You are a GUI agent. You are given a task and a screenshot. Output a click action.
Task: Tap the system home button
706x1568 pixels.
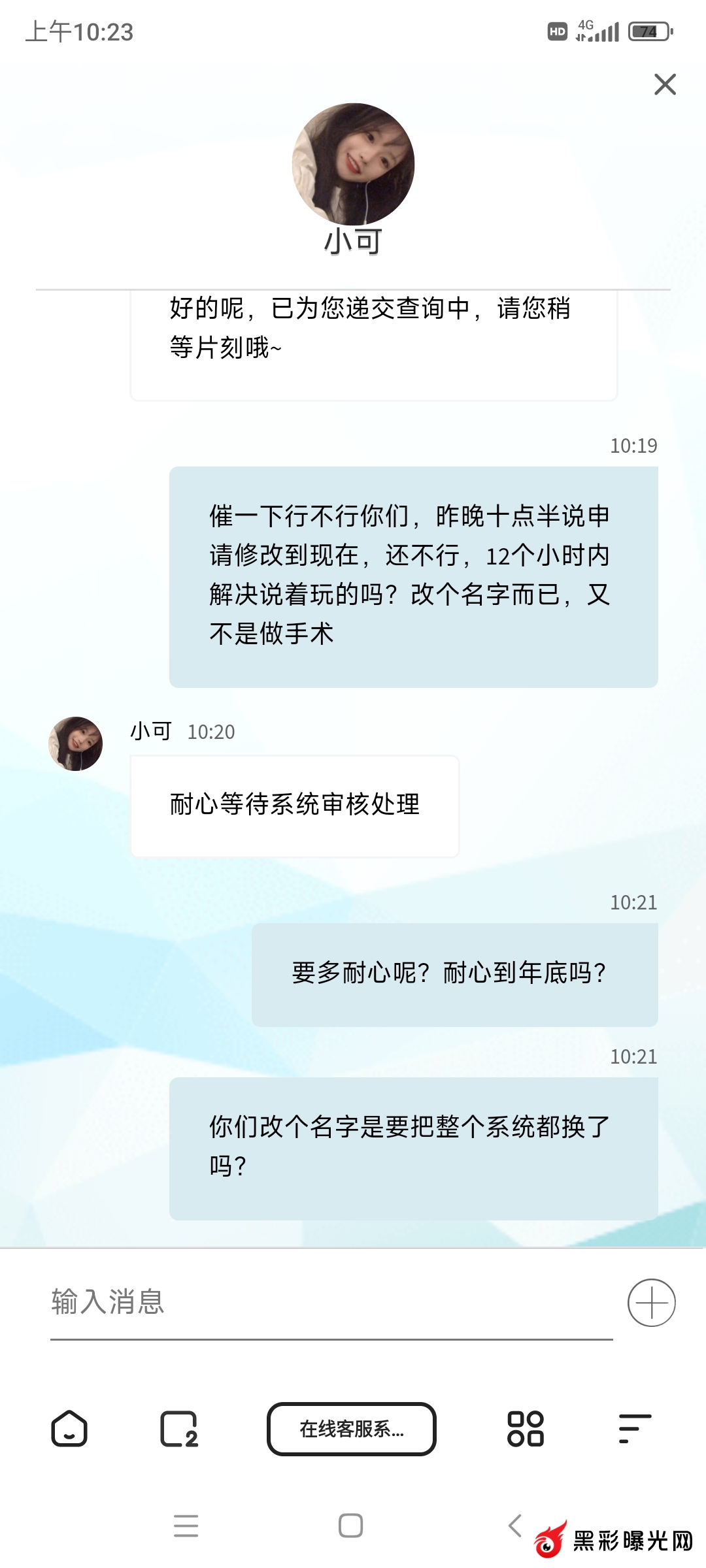tap(351, 1526)
